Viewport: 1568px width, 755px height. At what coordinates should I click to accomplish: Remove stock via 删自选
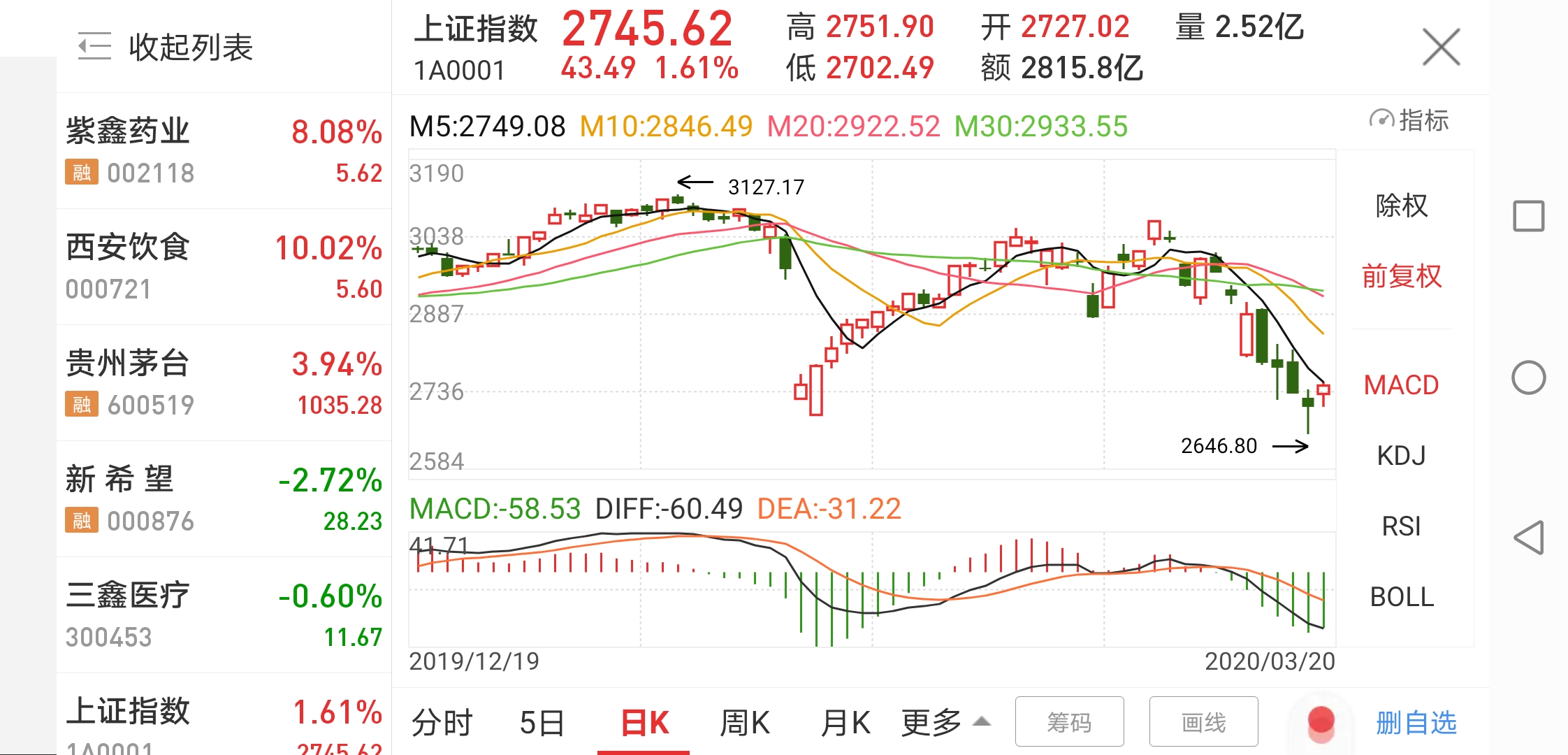pos(1416,723)
